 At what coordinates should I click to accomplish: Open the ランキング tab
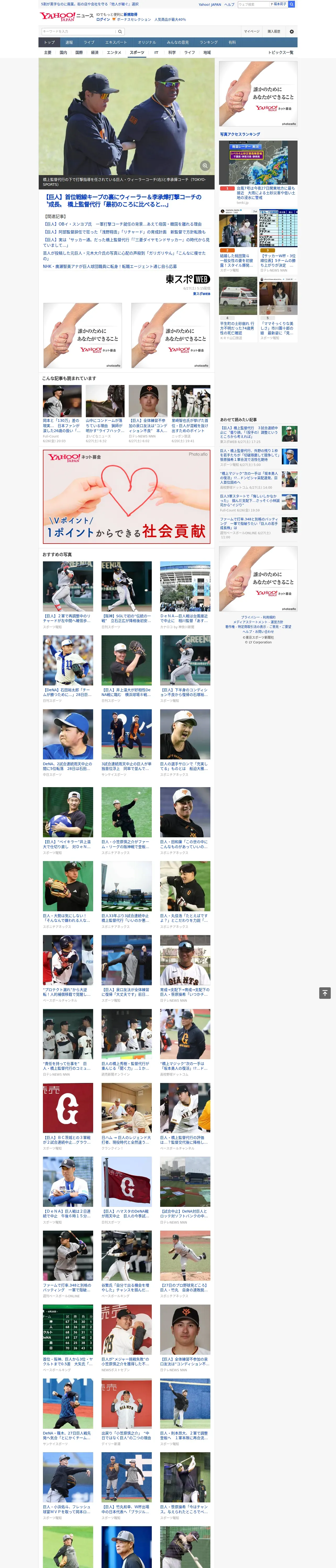point(209,43)
